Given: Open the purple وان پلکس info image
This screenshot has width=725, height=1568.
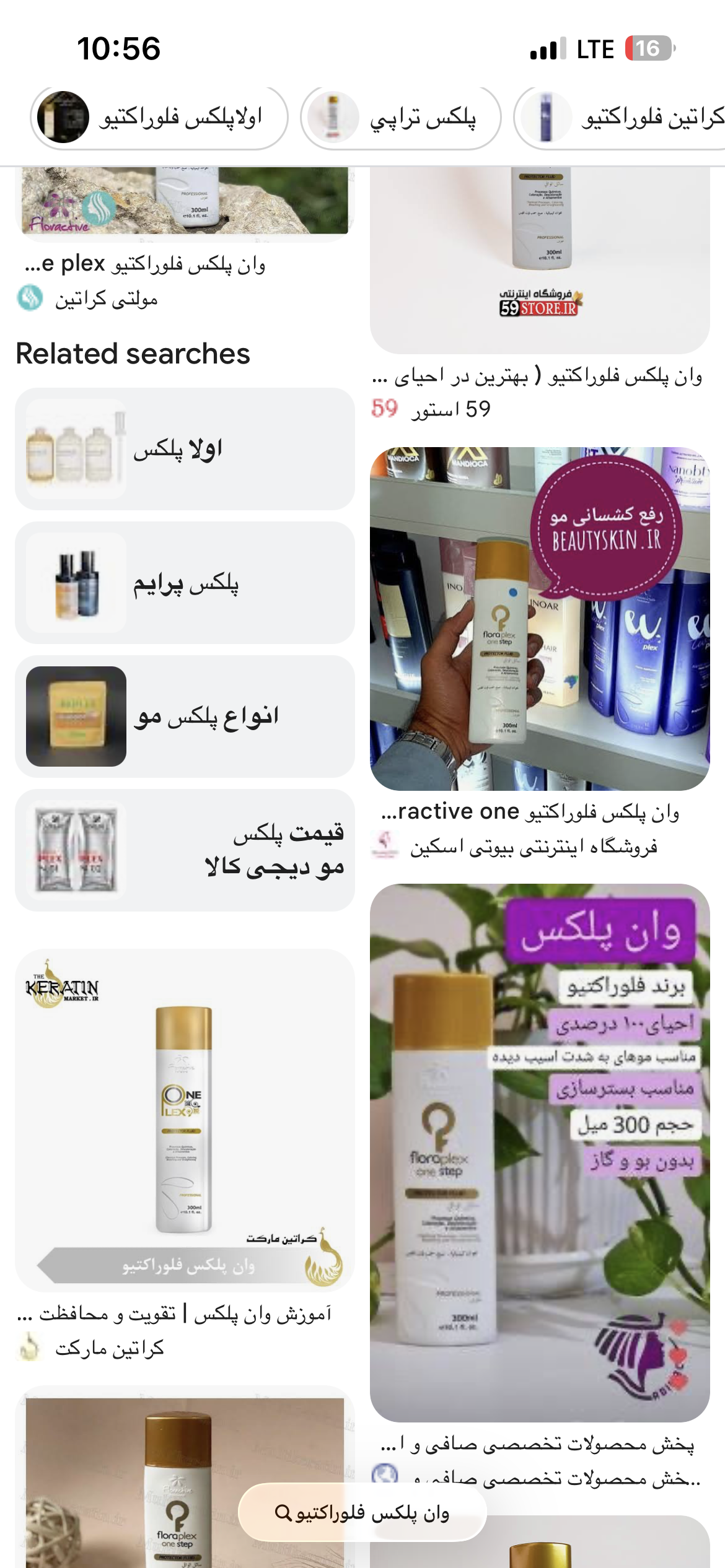Looking at the screenshot, I should tap(540, 1152).
